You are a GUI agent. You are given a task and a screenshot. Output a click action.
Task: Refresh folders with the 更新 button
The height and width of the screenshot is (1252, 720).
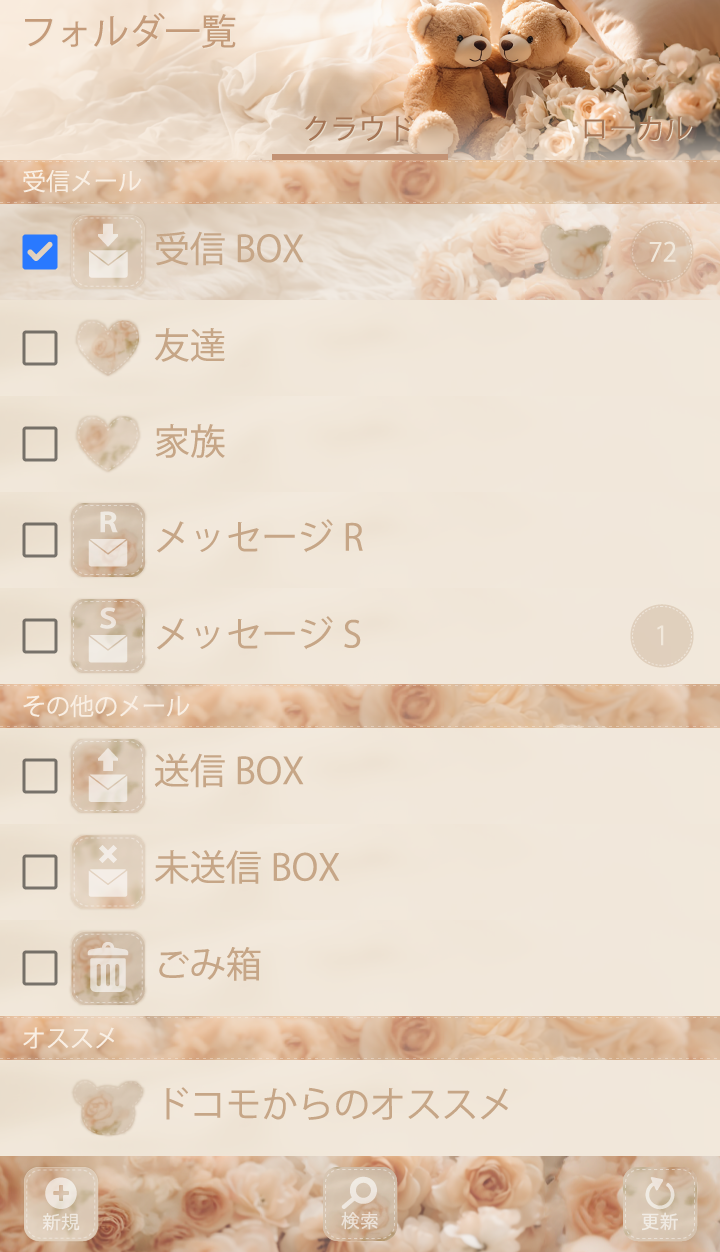(659, 1204)
